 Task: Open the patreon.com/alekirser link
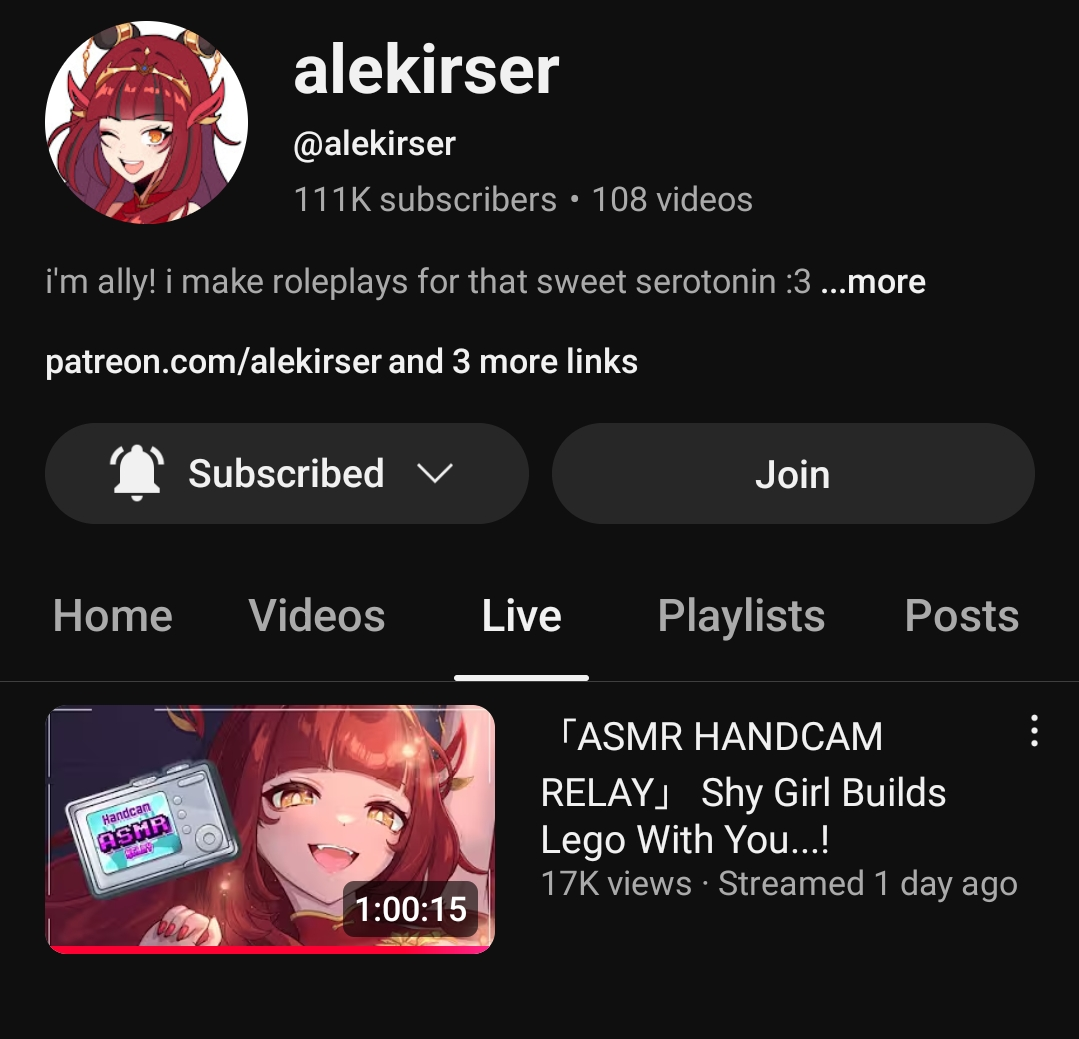coord(213,362)
